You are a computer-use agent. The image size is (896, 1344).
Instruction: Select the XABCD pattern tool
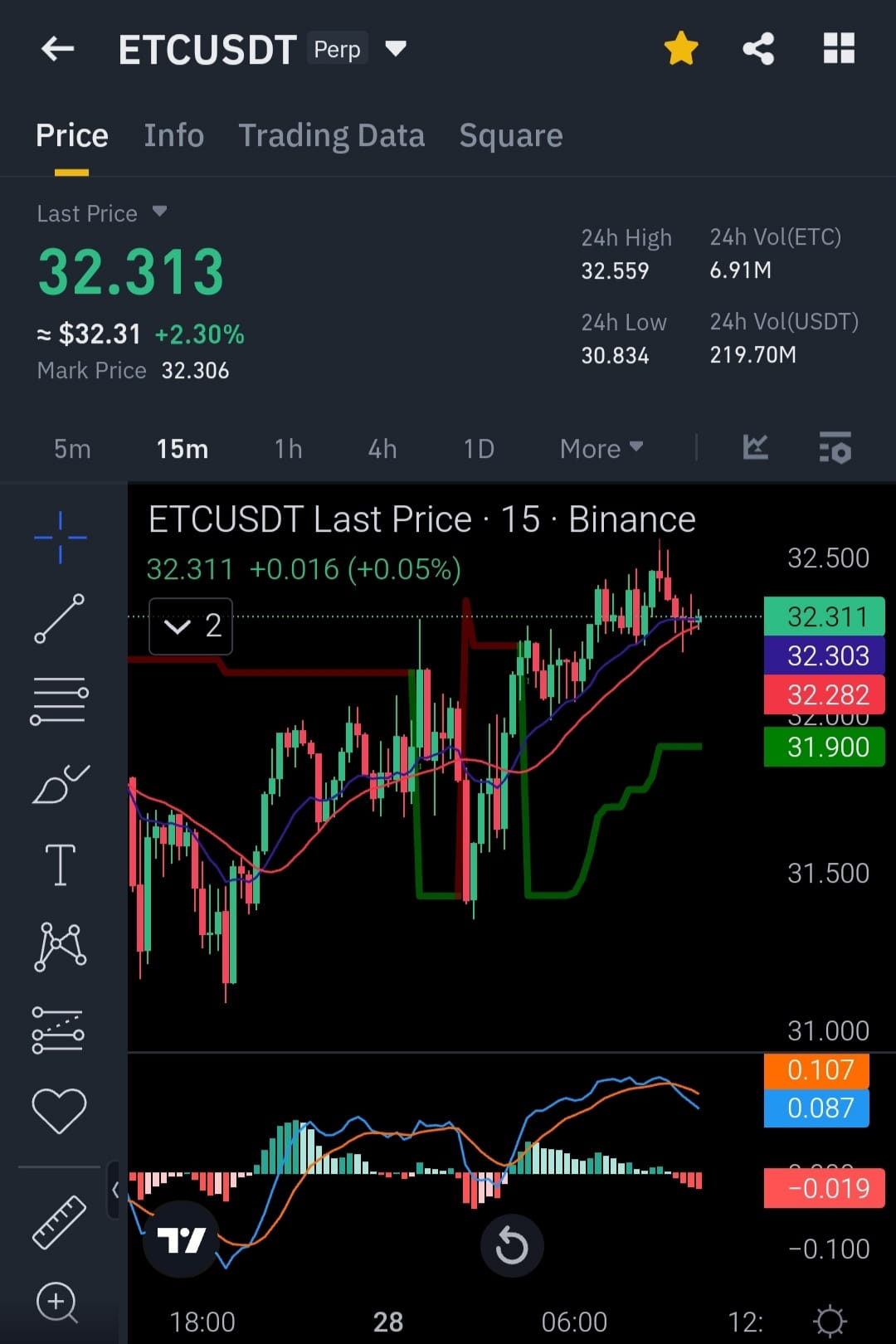(59, 944)
